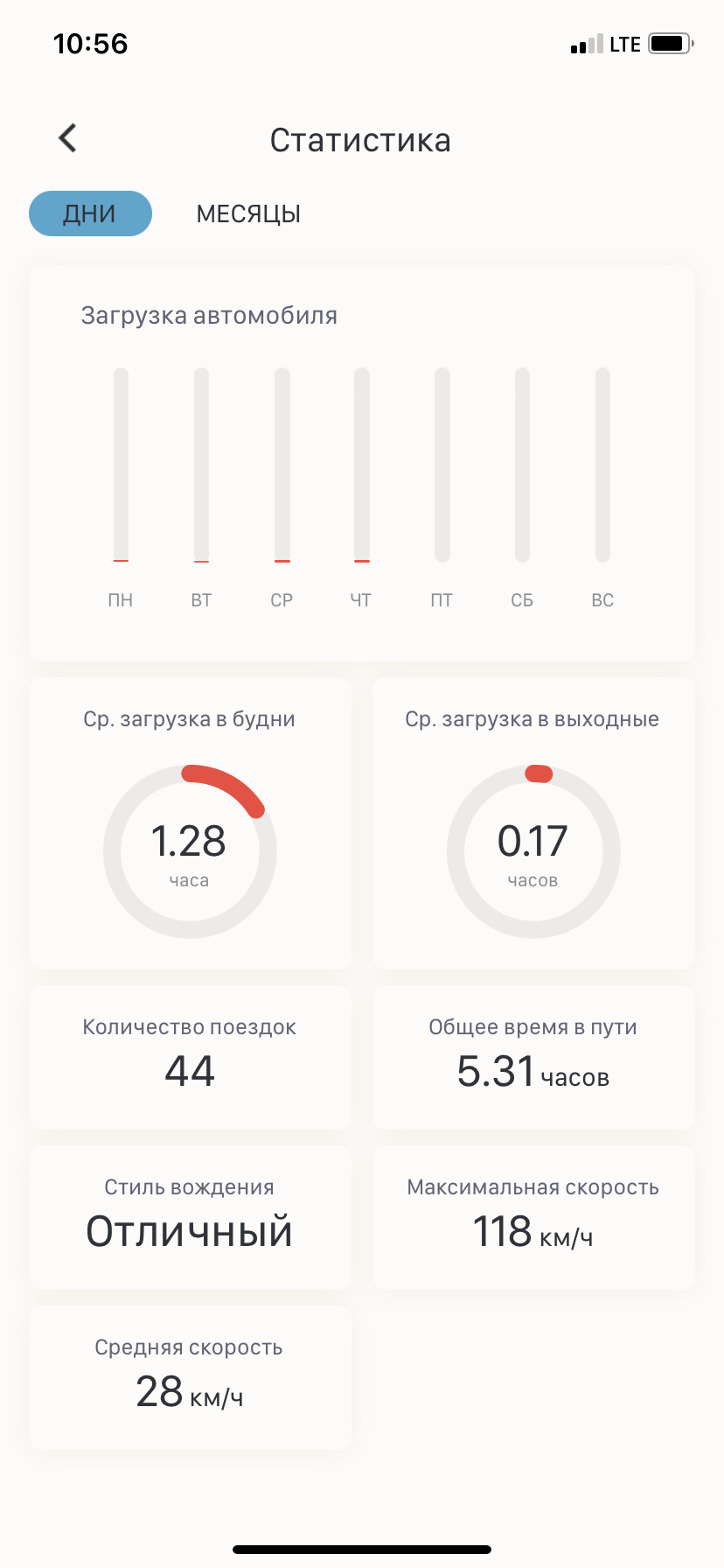
Task: Click the LTE network indicator
Action: click(625, 44)
